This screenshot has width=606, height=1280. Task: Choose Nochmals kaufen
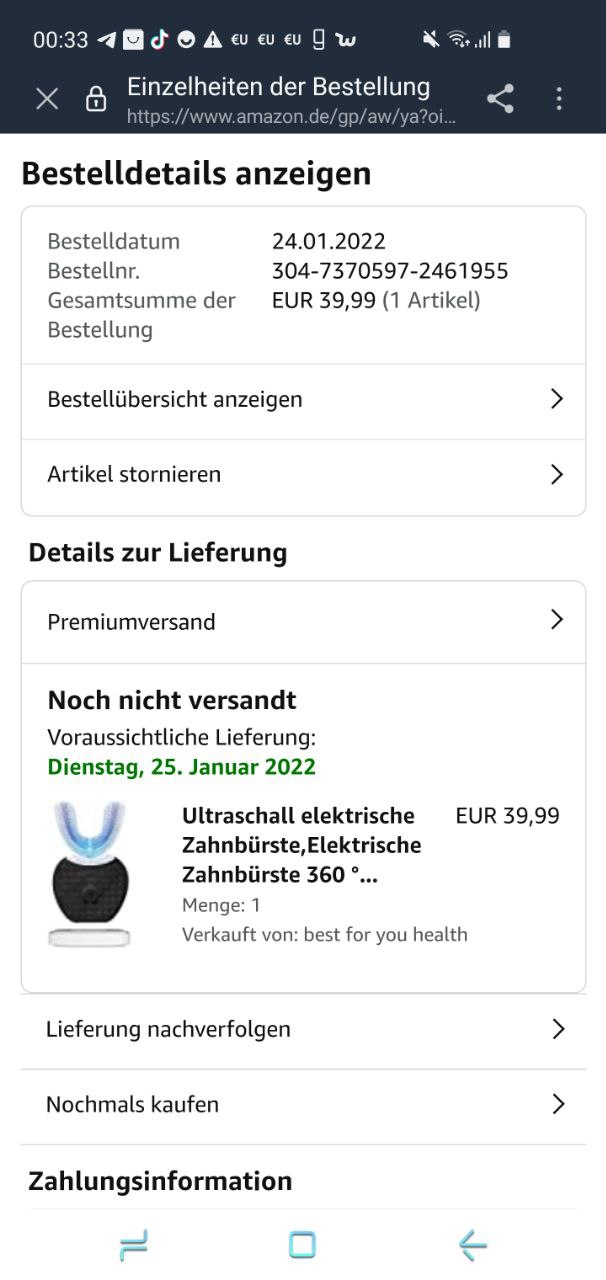click(x=303, y=1105)
